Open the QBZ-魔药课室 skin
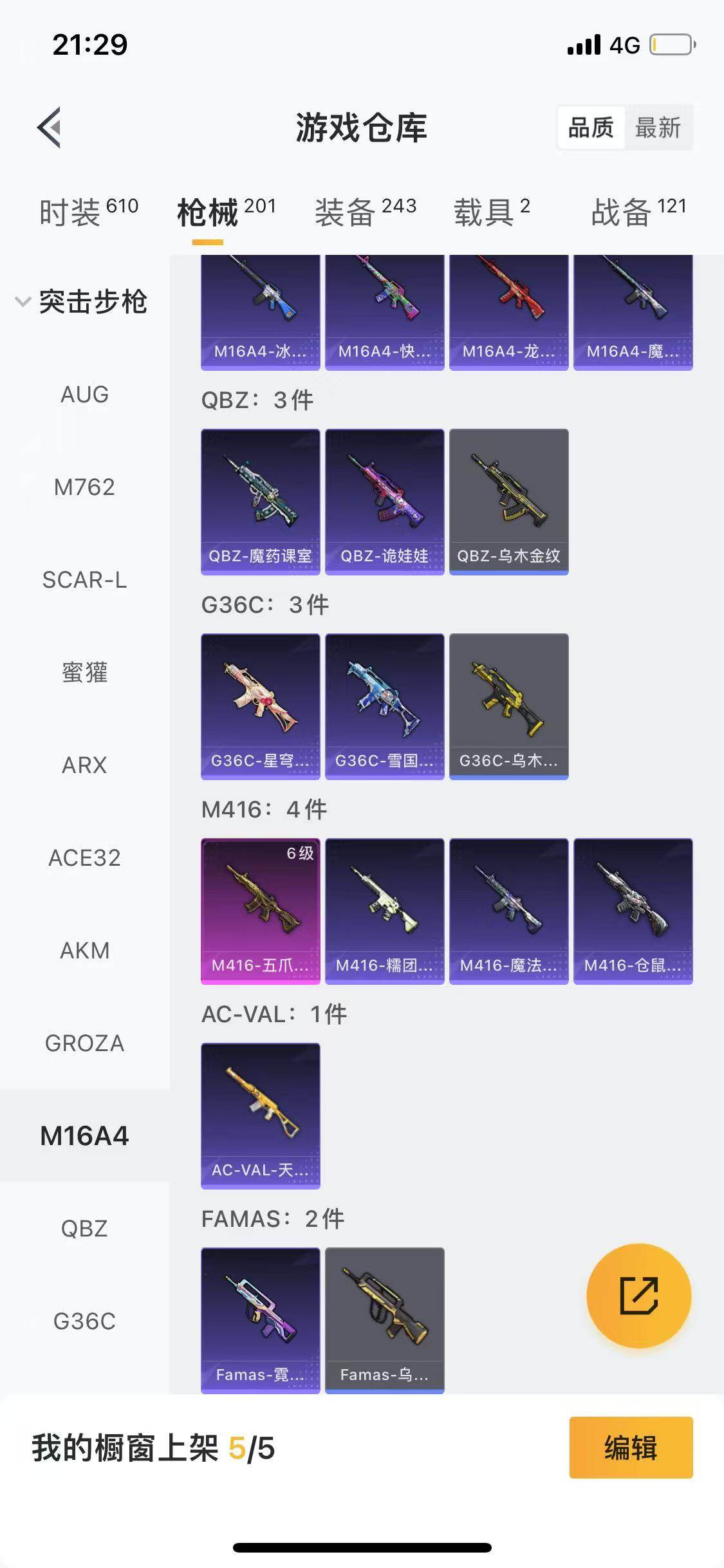The width and height of the screenshot is (724, 1568). coord(261,502)
